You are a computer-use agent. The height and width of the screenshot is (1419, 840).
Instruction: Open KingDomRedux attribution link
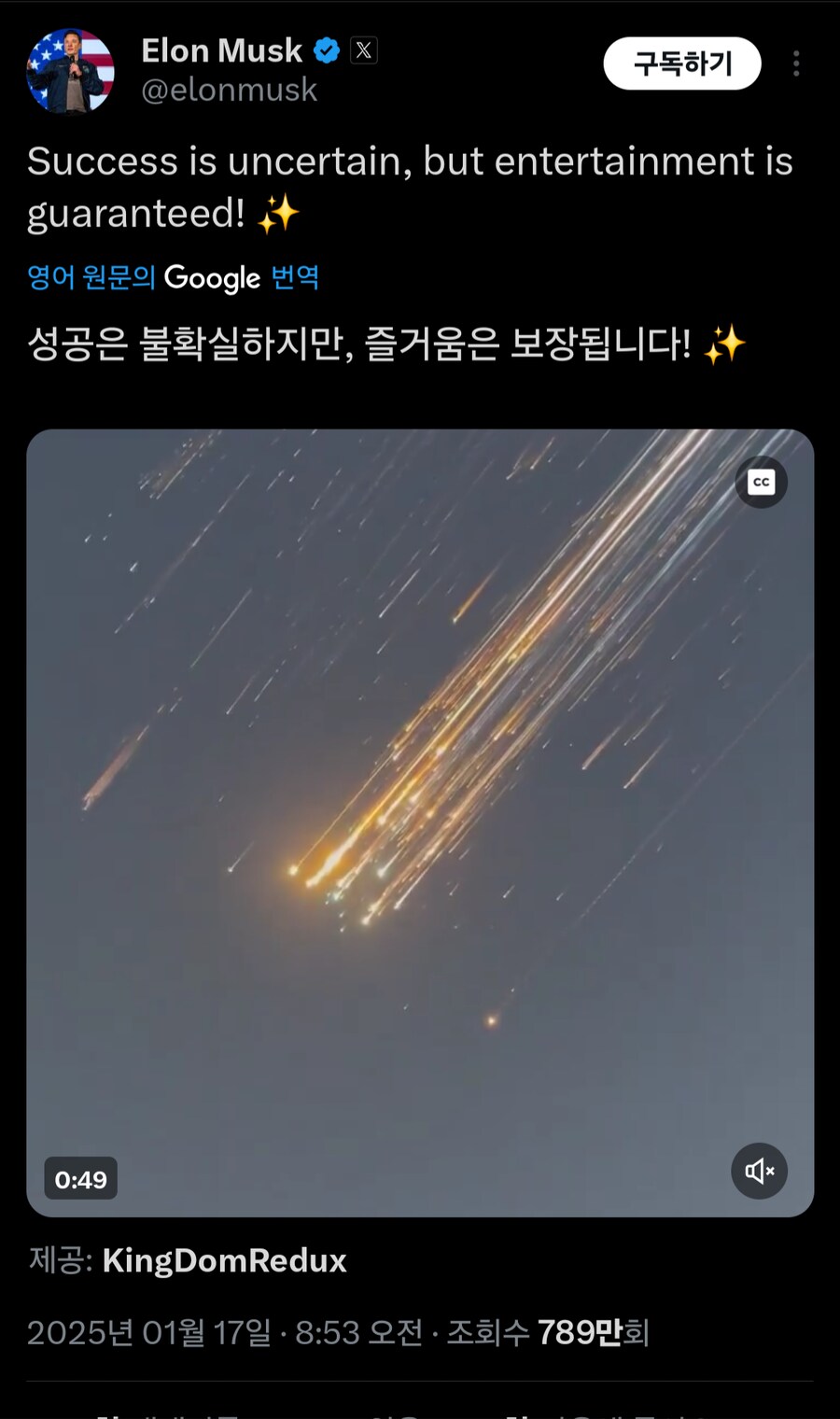click(224, 1260)
